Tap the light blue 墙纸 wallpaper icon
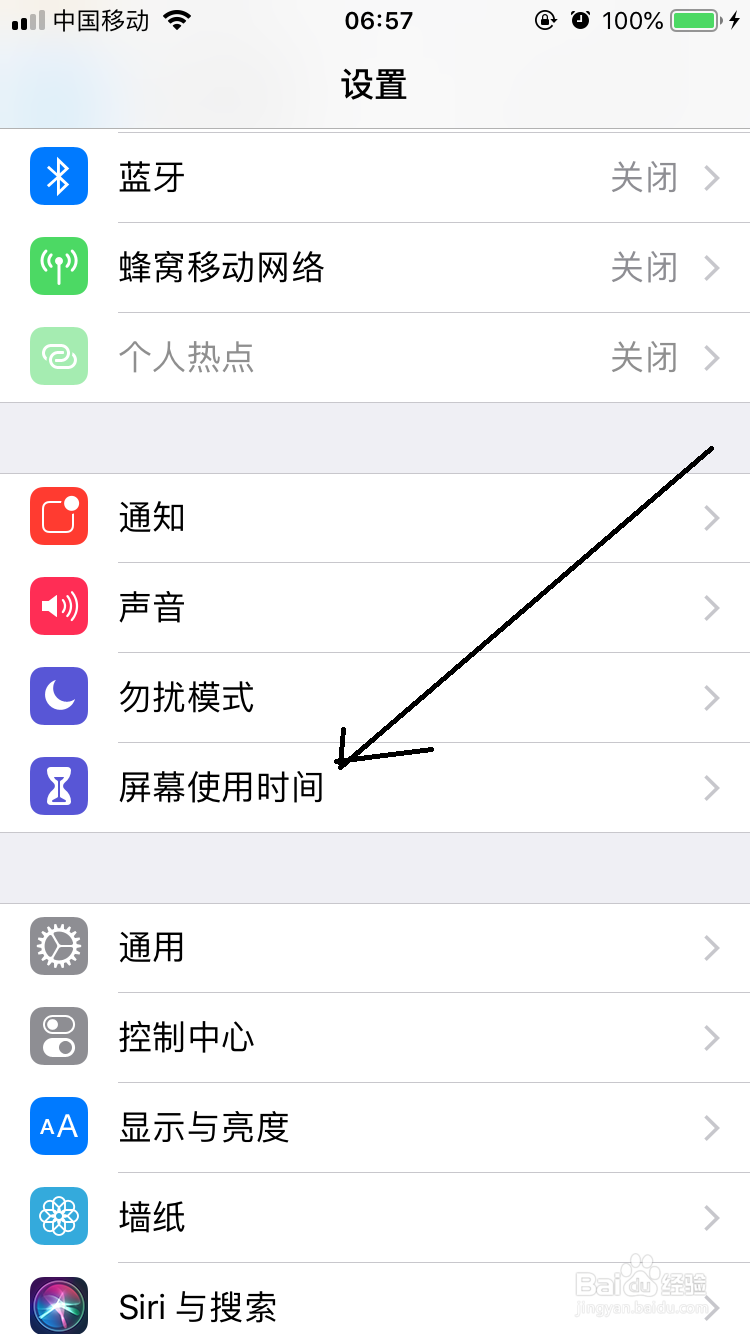 58,1217
